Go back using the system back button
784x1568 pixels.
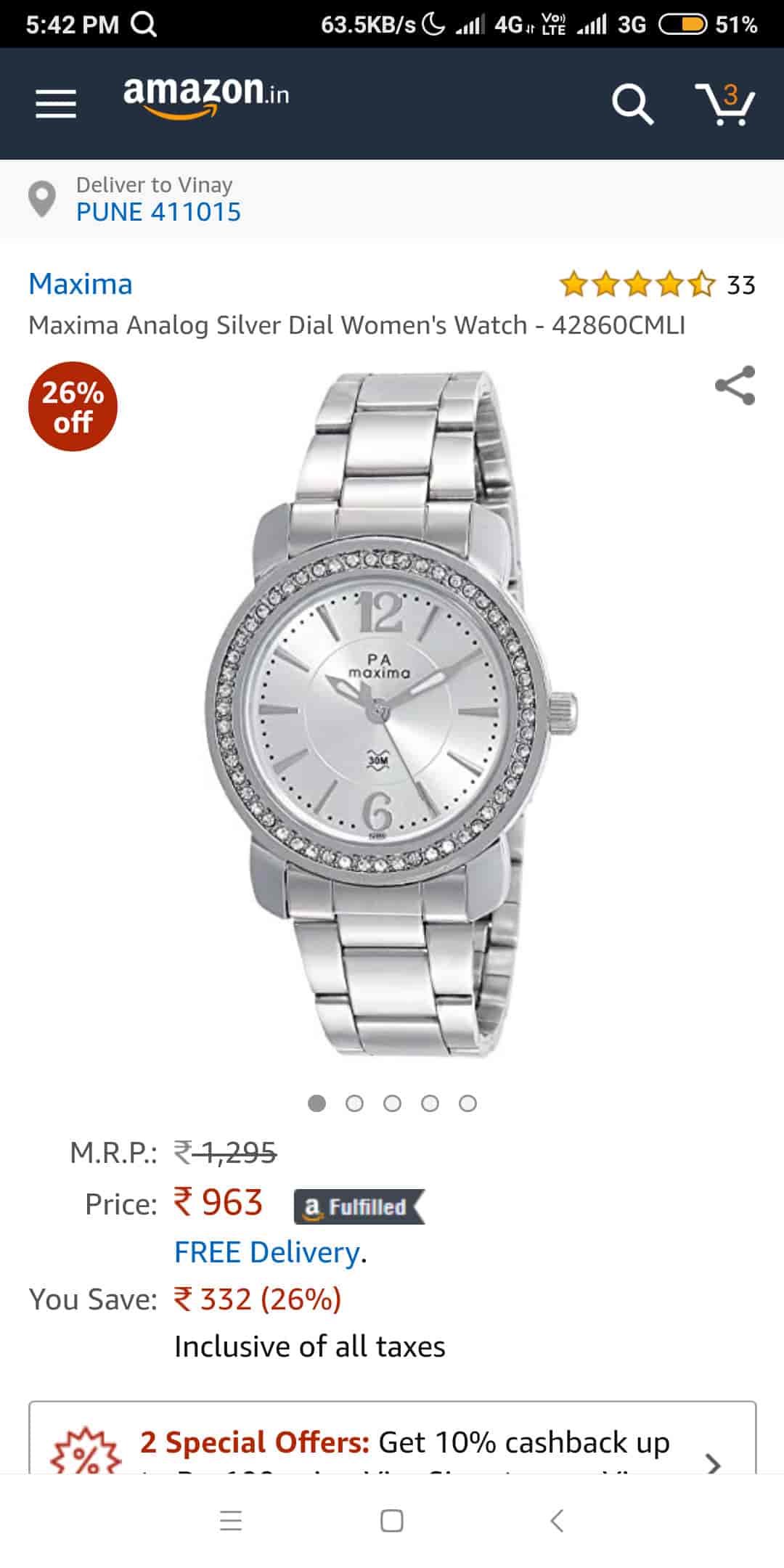[557, 1520]
